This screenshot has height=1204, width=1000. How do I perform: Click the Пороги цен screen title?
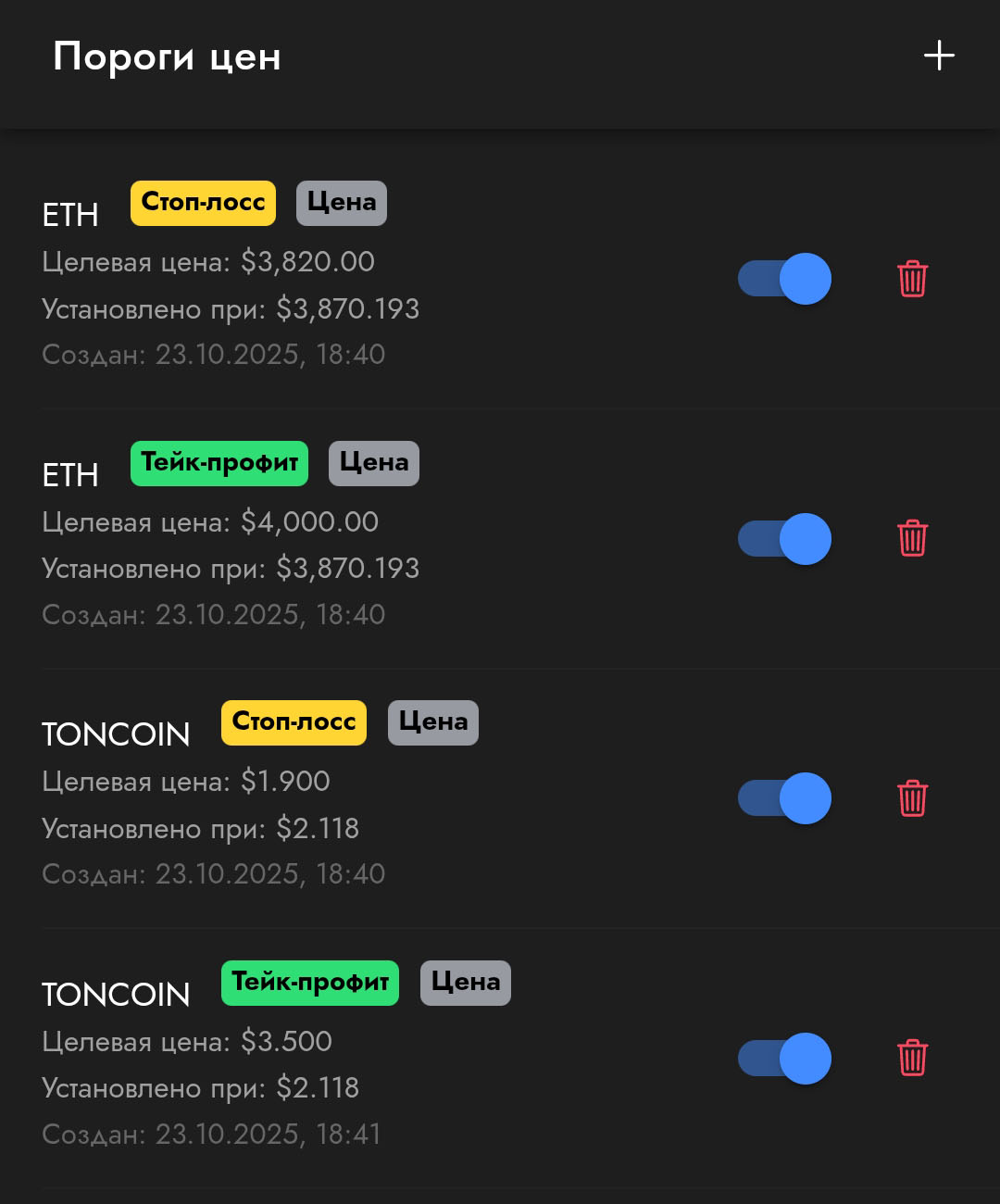pyautogui.click(x=167, y=56)
